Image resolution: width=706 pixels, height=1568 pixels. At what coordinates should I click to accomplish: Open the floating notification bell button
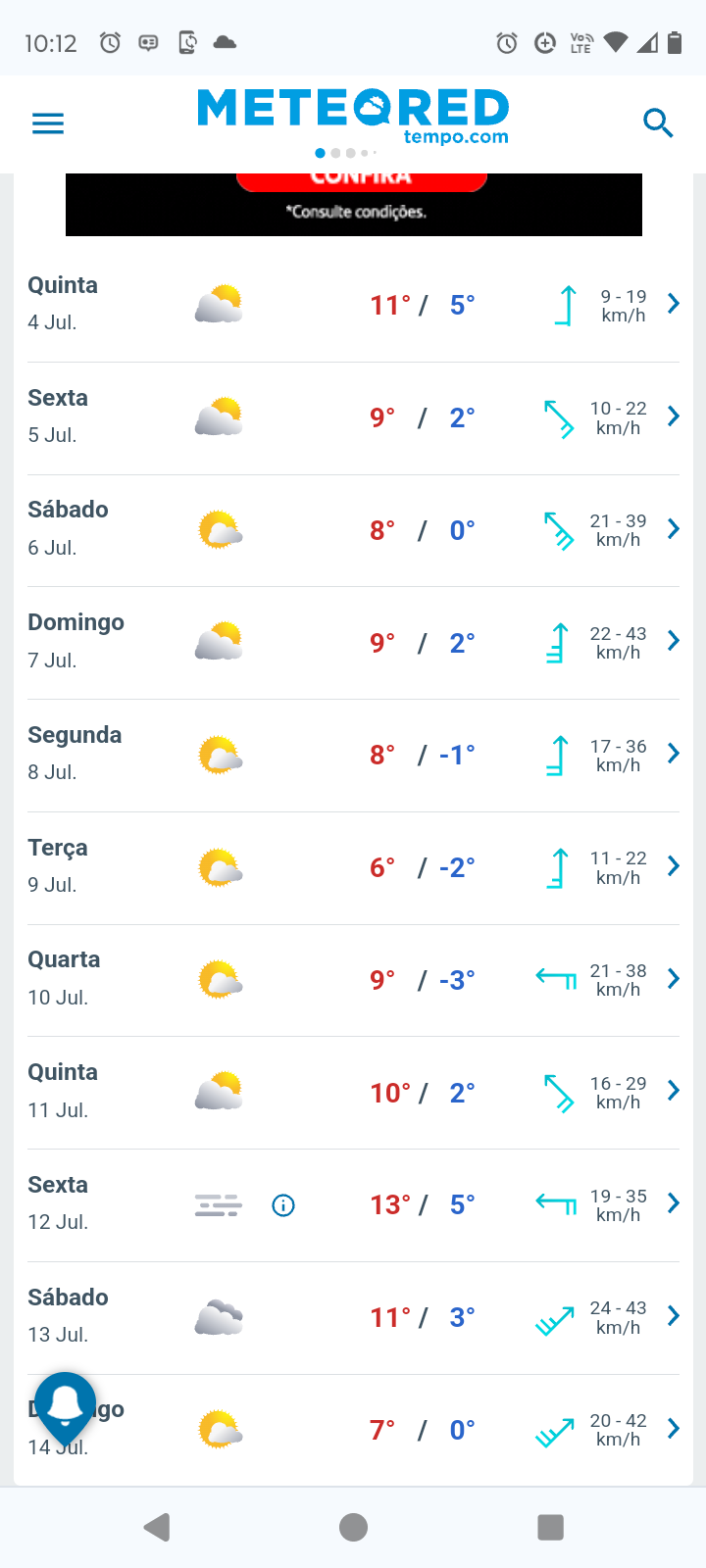(66, 1409)
